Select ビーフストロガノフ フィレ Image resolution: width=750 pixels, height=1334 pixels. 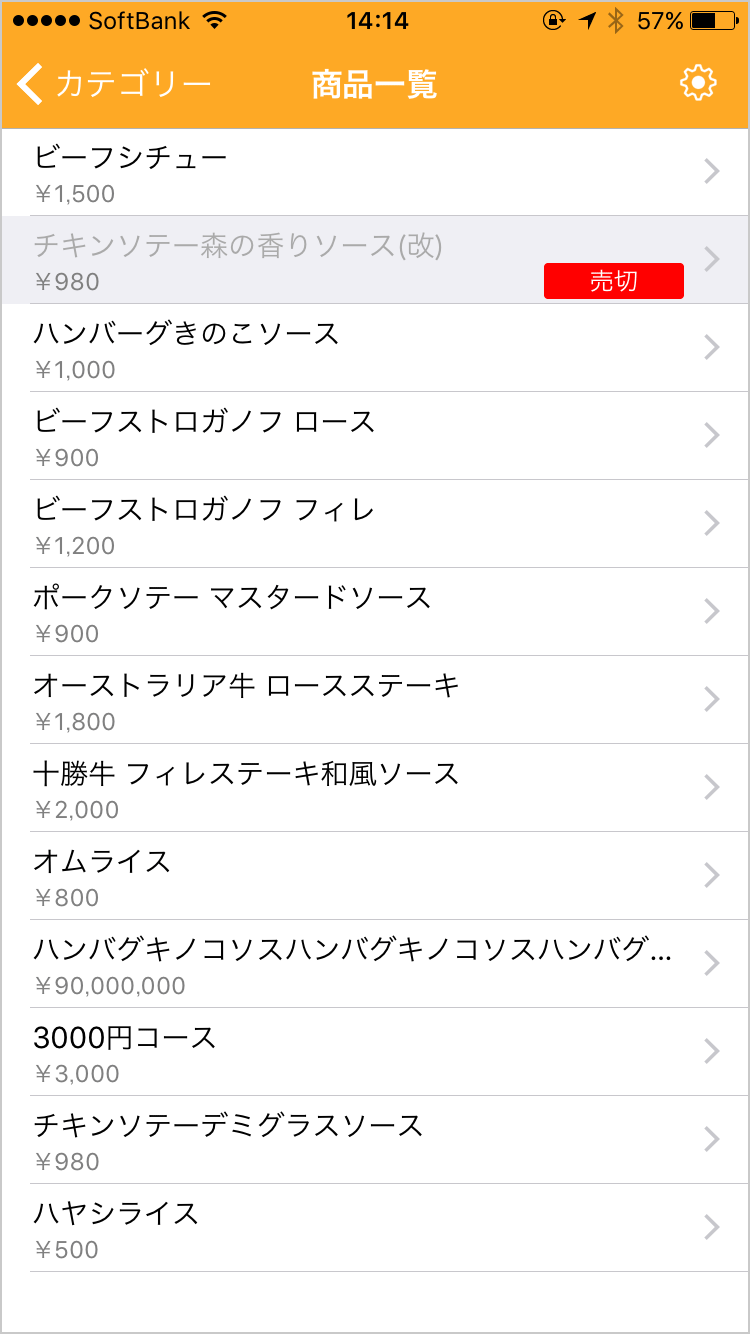(x=375, y=524)
